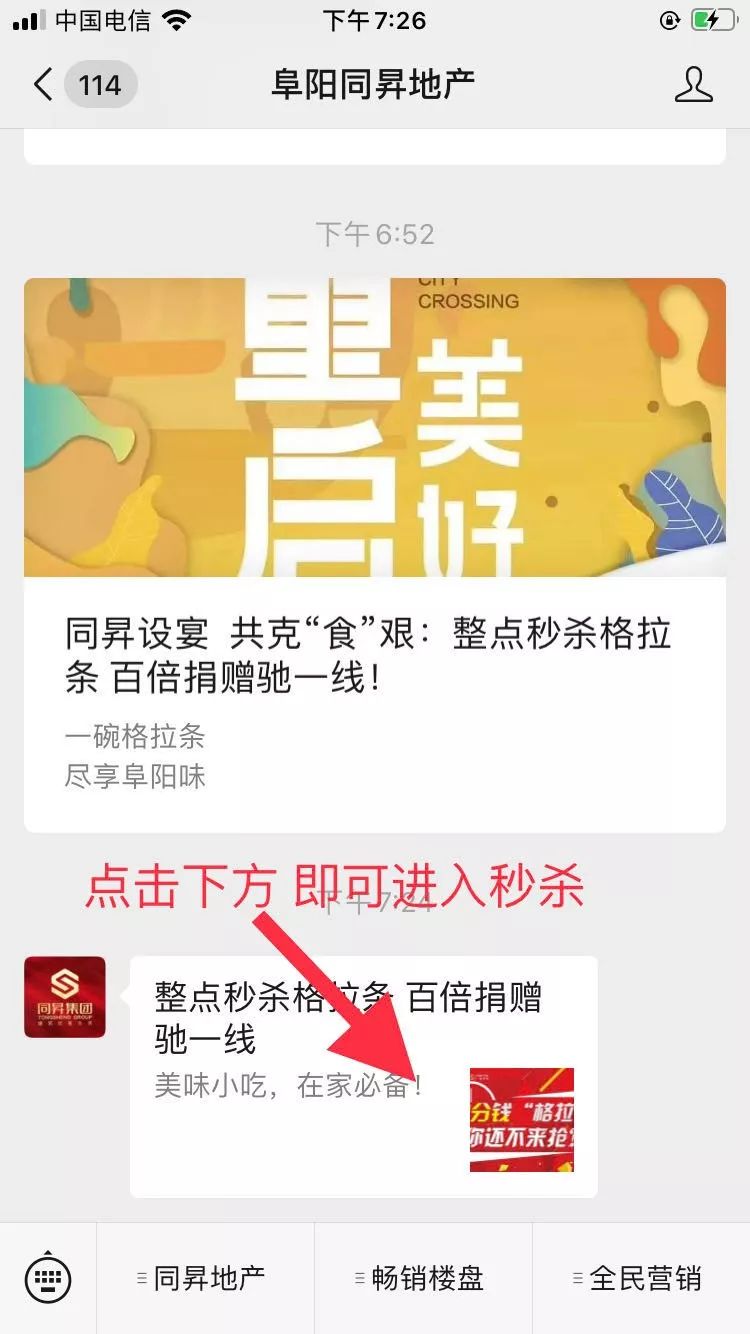Switch to keyboard input mode
The image size is (750, 1334).
(48, 1277)
